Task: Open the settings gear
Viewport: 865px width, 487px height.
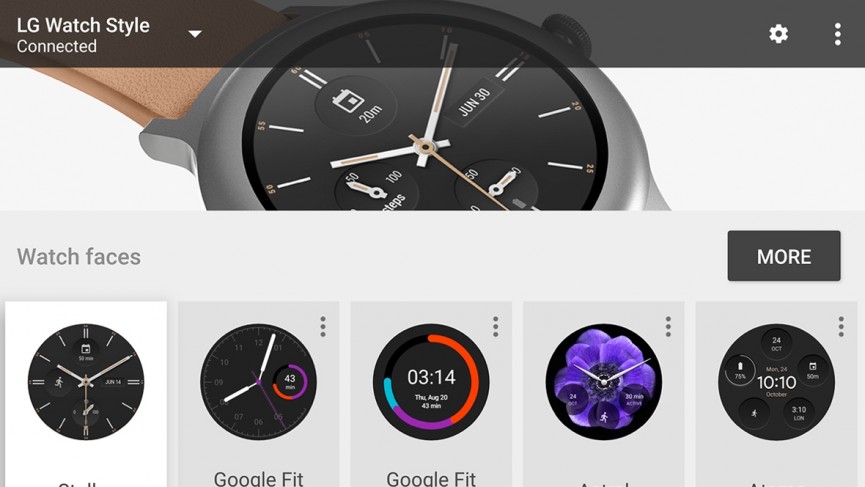Action: tap(778, 34)
